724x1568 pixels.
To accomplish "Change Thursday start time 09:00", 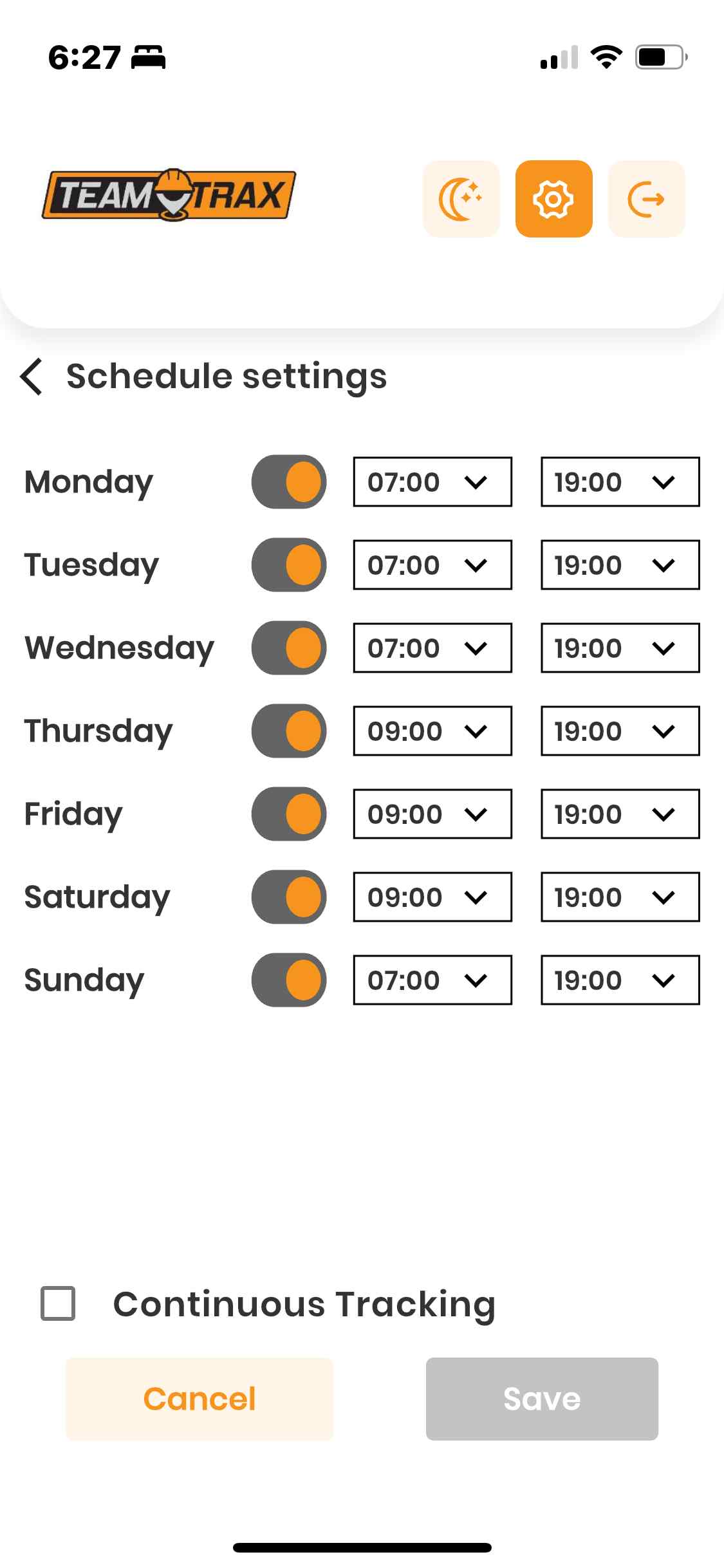I will 432,731.
